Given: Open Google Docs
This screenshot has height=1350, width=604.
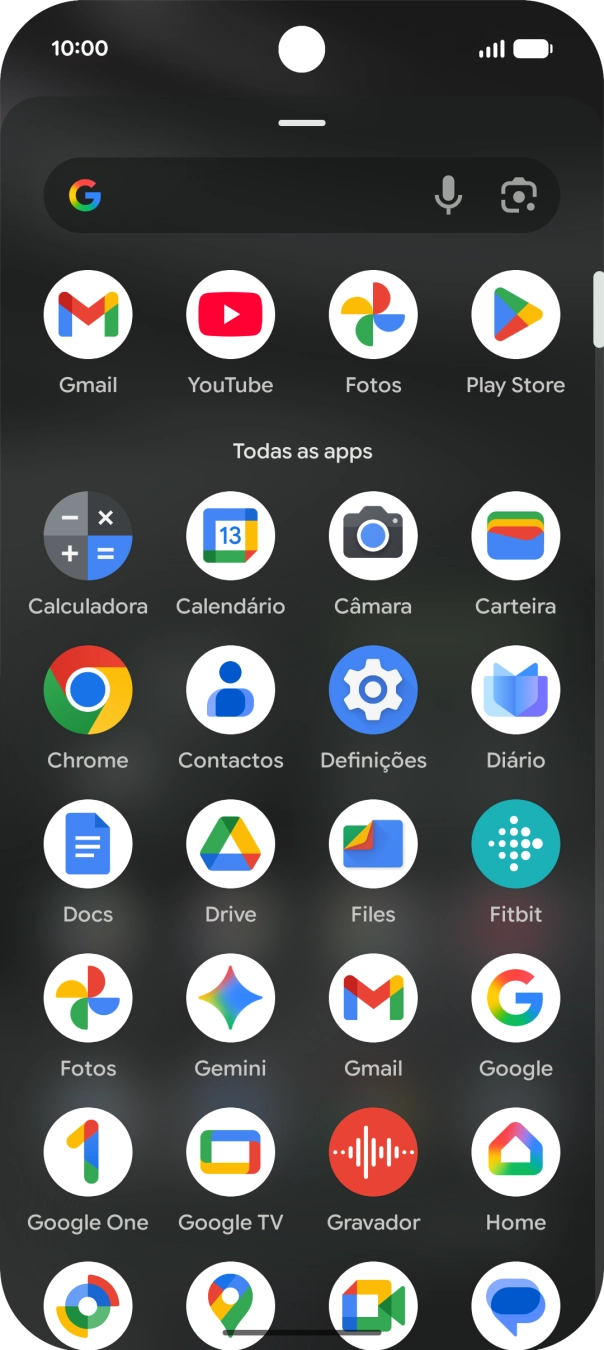Looking at the screenshot, I should click(88, 844).
